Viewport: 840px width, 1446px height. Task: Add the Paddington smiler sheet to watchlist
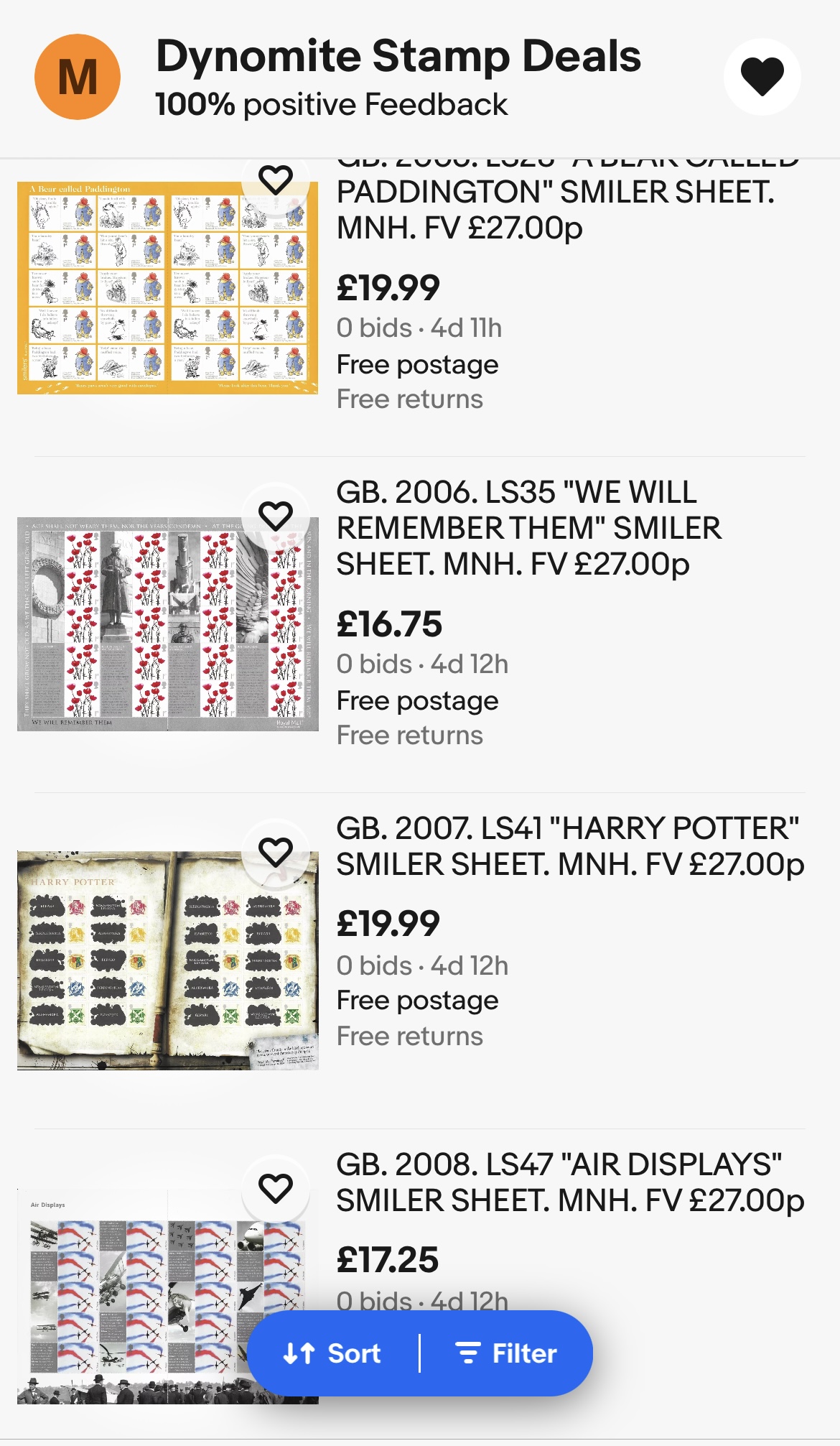click(276, 180)
